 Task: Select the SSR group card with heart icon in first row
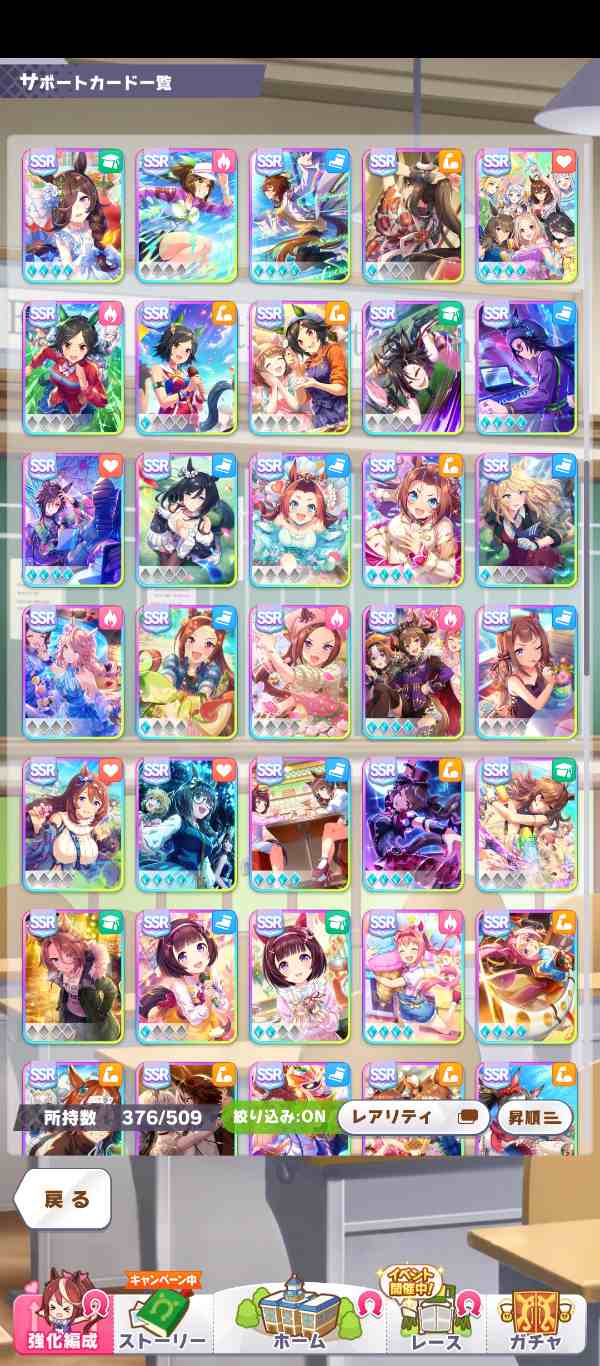pos(527,216)
